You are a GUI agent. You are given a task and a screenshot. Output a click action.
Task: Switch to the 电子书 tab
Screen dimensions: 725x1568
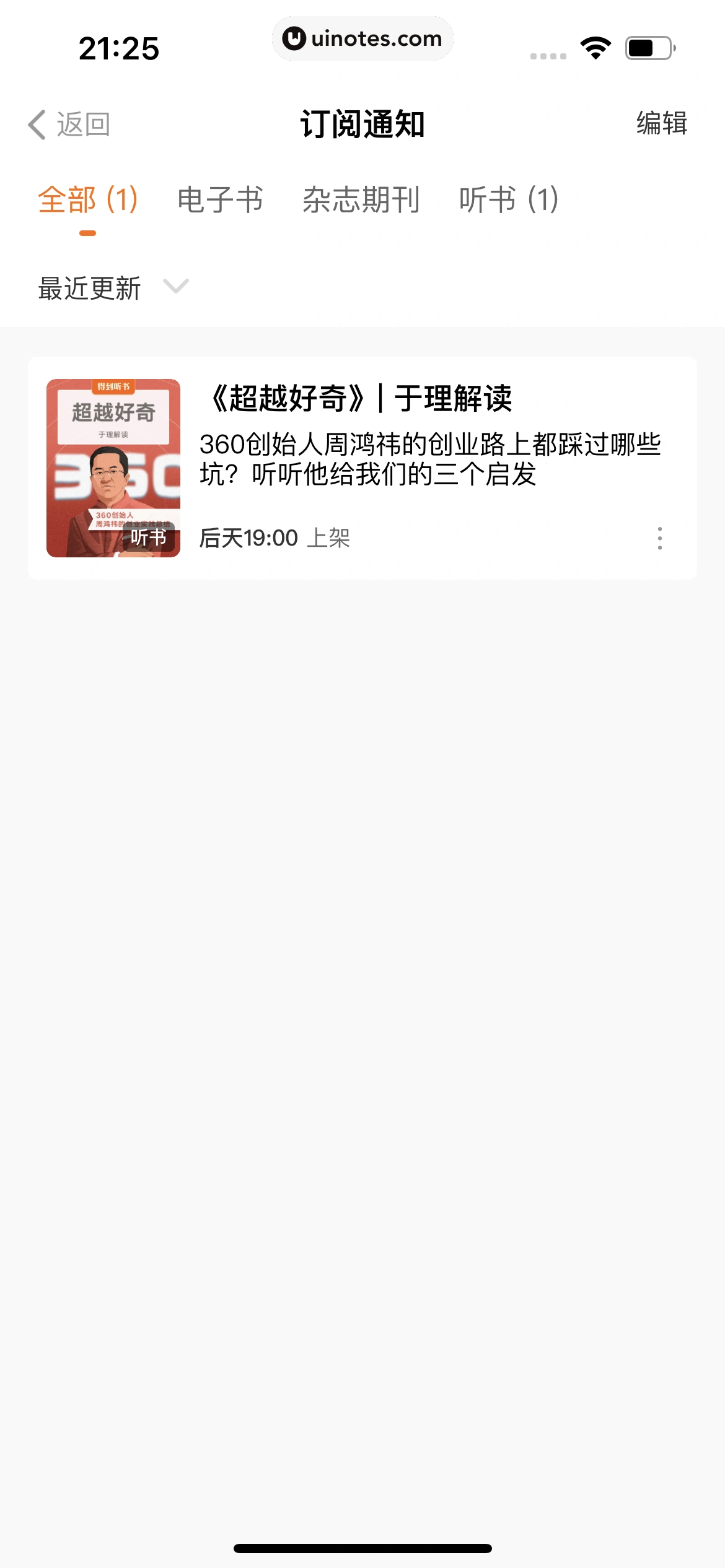click(x=220, y=200)
